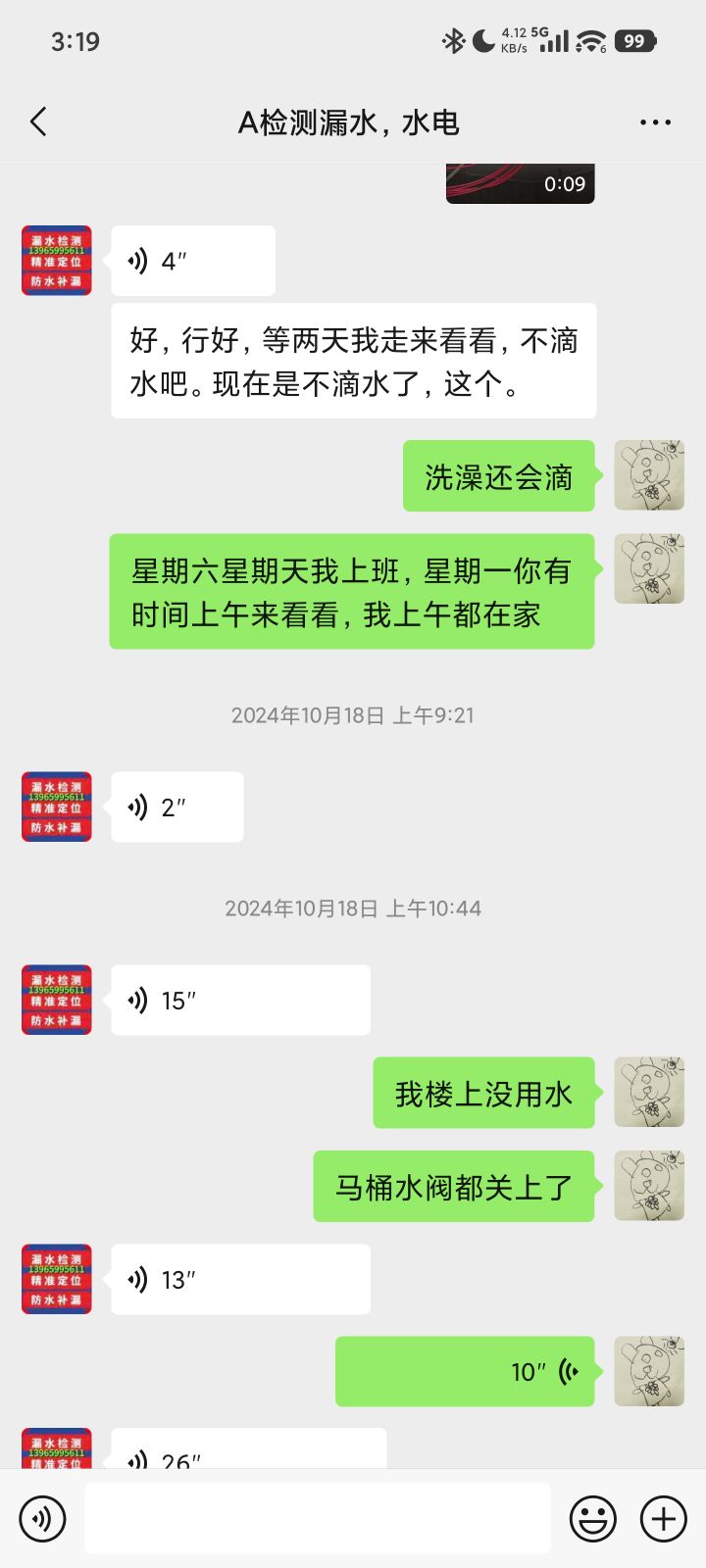This screenshot has width=706, height=1568.
Task: Switch to voice input mode
Action: 42,1519
